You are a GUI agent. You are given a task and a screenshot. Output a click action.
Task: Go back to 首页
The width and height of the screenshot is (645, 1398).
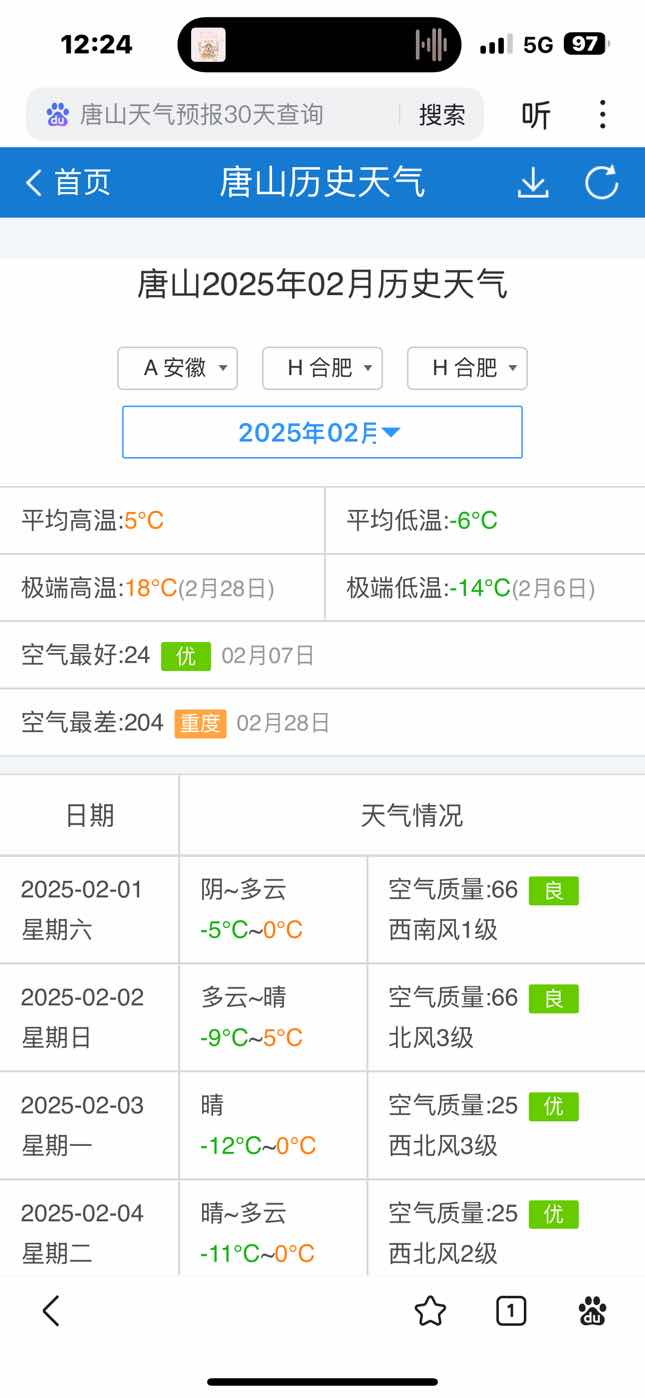click(67, 182)
